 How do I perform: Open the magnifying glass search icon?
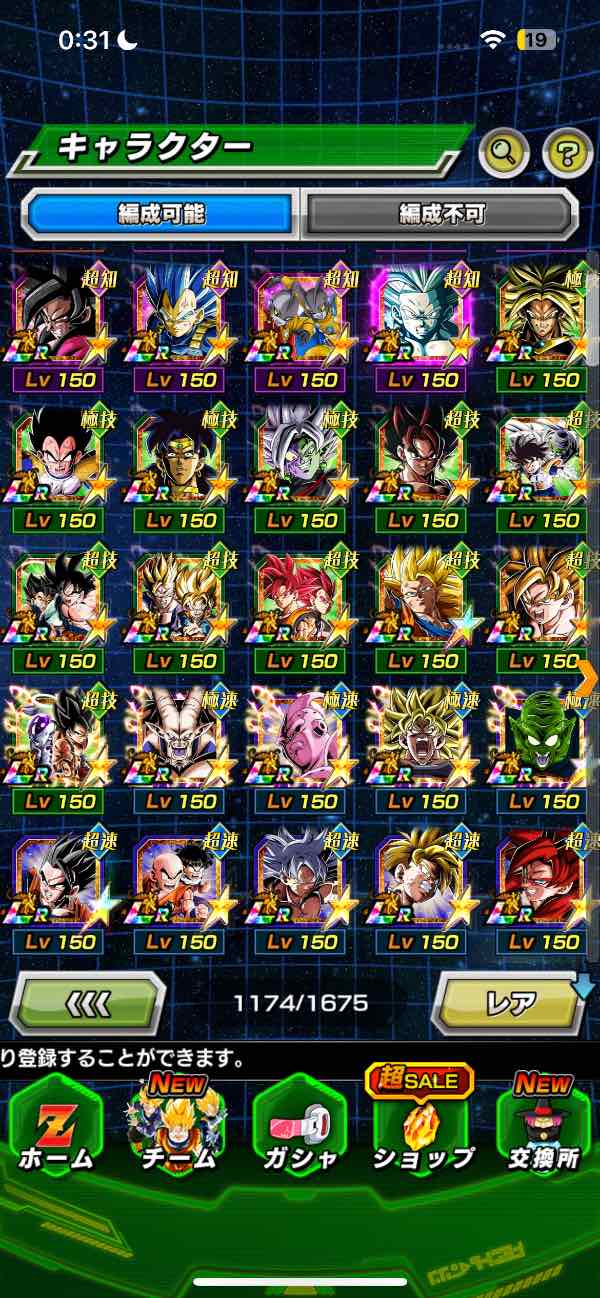tap(503, 153)
